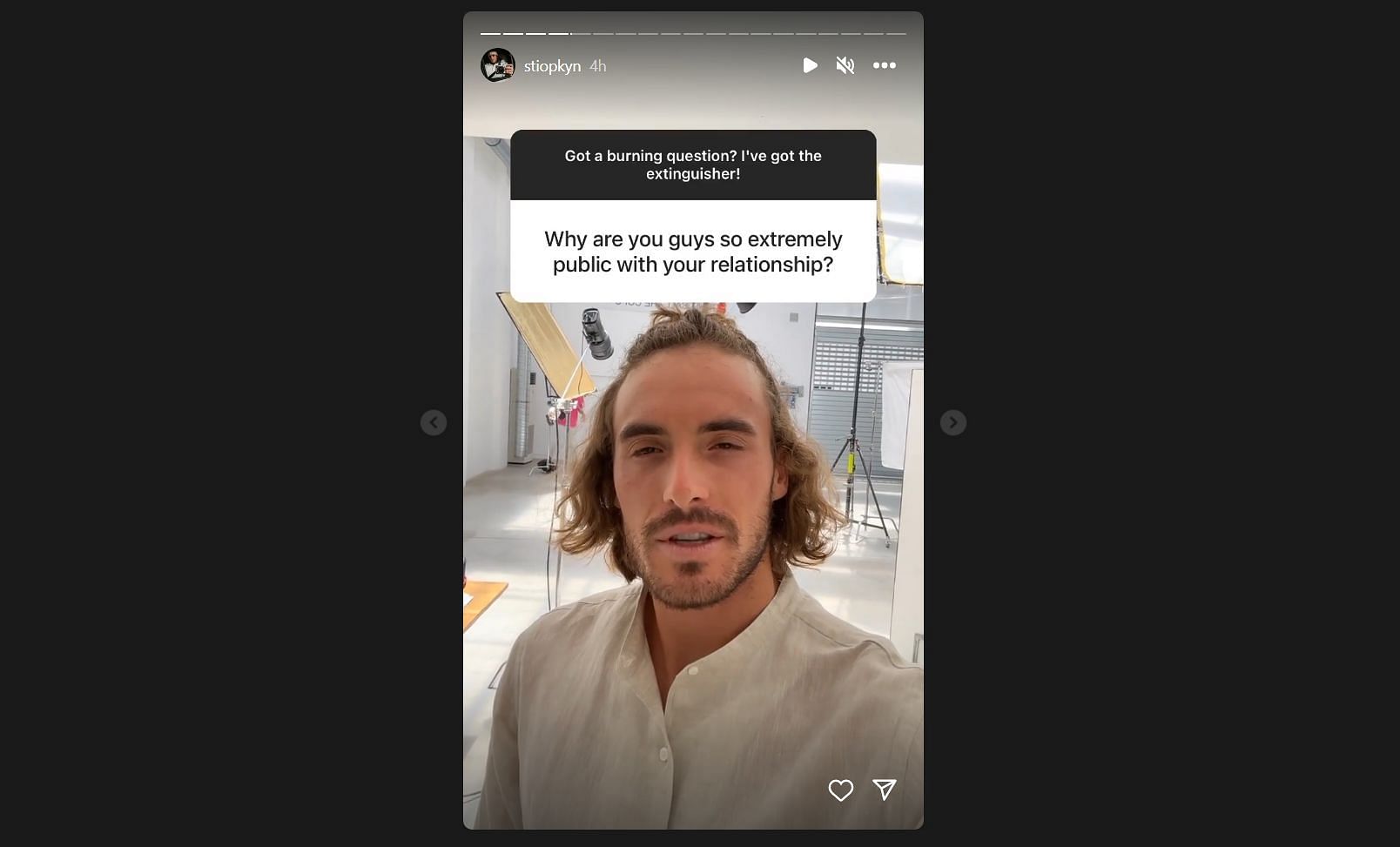Viewport: 1400px width, 847px height.
Task: Like this story with the heart
Action: point(840,790)
